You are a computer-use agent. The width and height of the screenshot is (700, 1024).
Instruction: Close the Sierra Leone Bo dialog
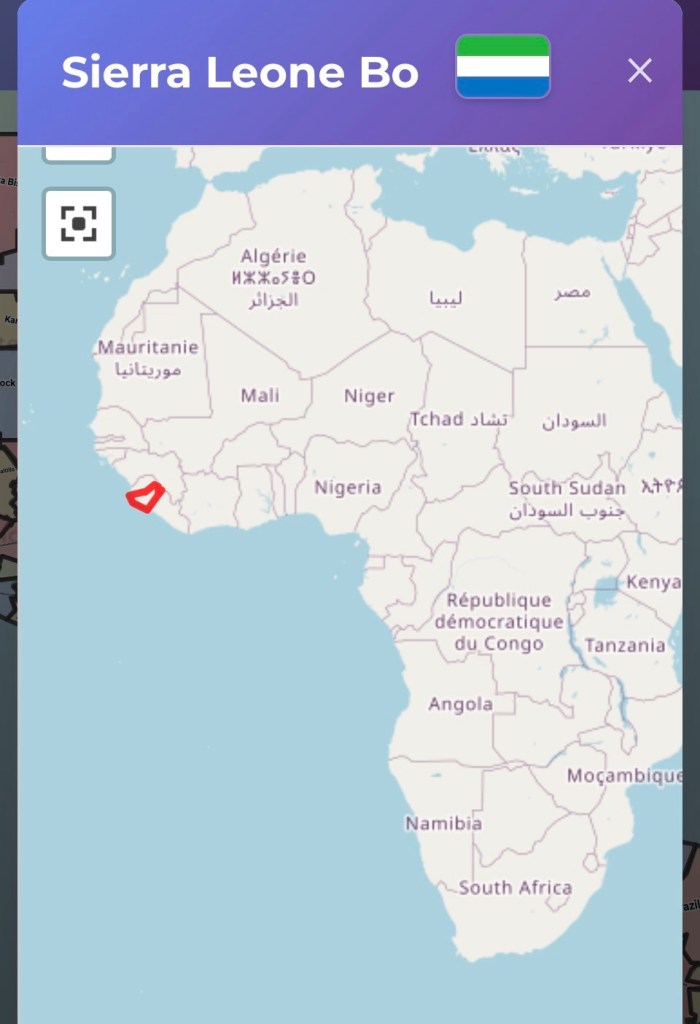(639, 71)
